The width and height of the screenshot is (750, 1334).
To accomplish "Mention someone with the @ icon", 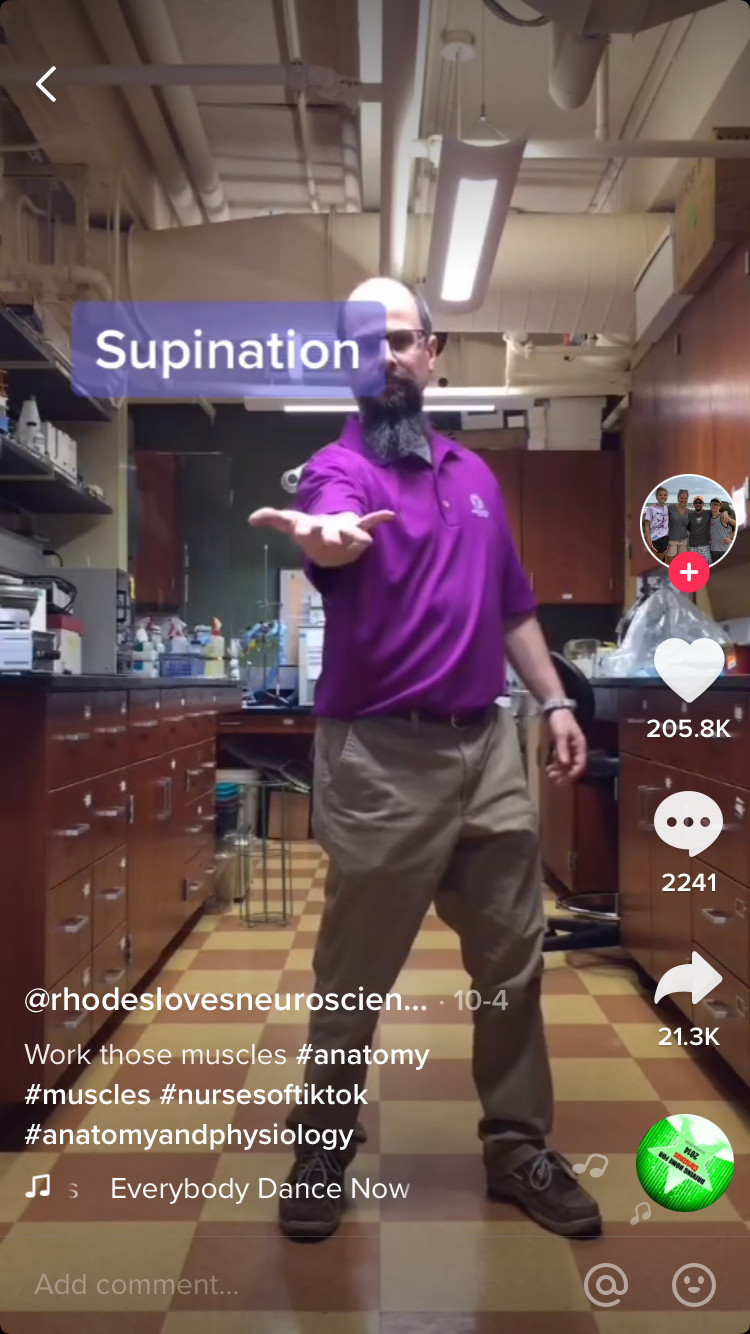I will click(x=606, y=1284).
